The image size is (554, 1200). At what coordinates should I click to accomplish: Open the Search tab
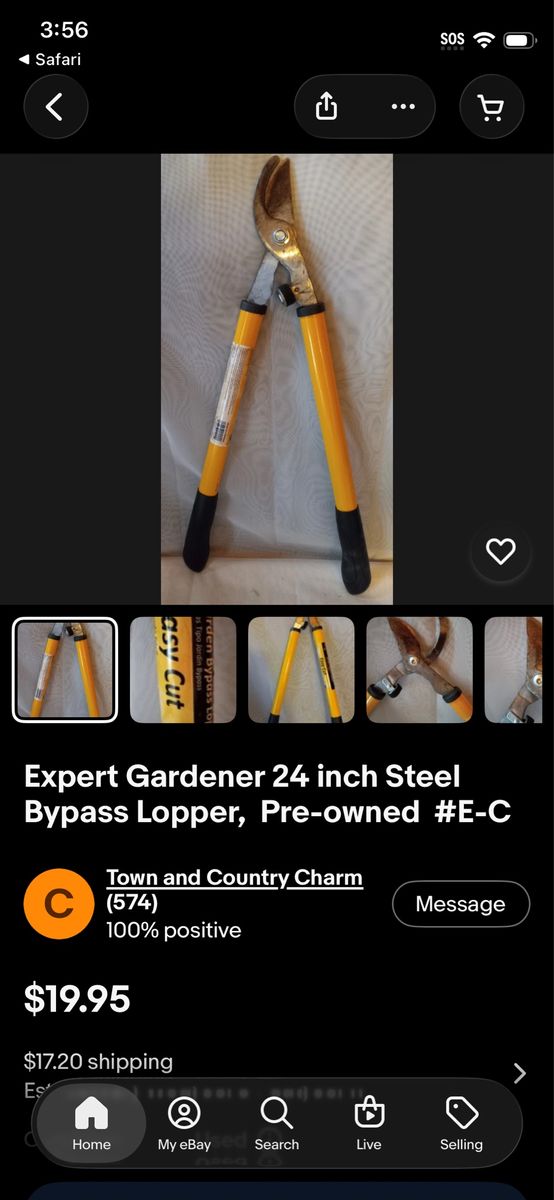(x=276, y=1123)
